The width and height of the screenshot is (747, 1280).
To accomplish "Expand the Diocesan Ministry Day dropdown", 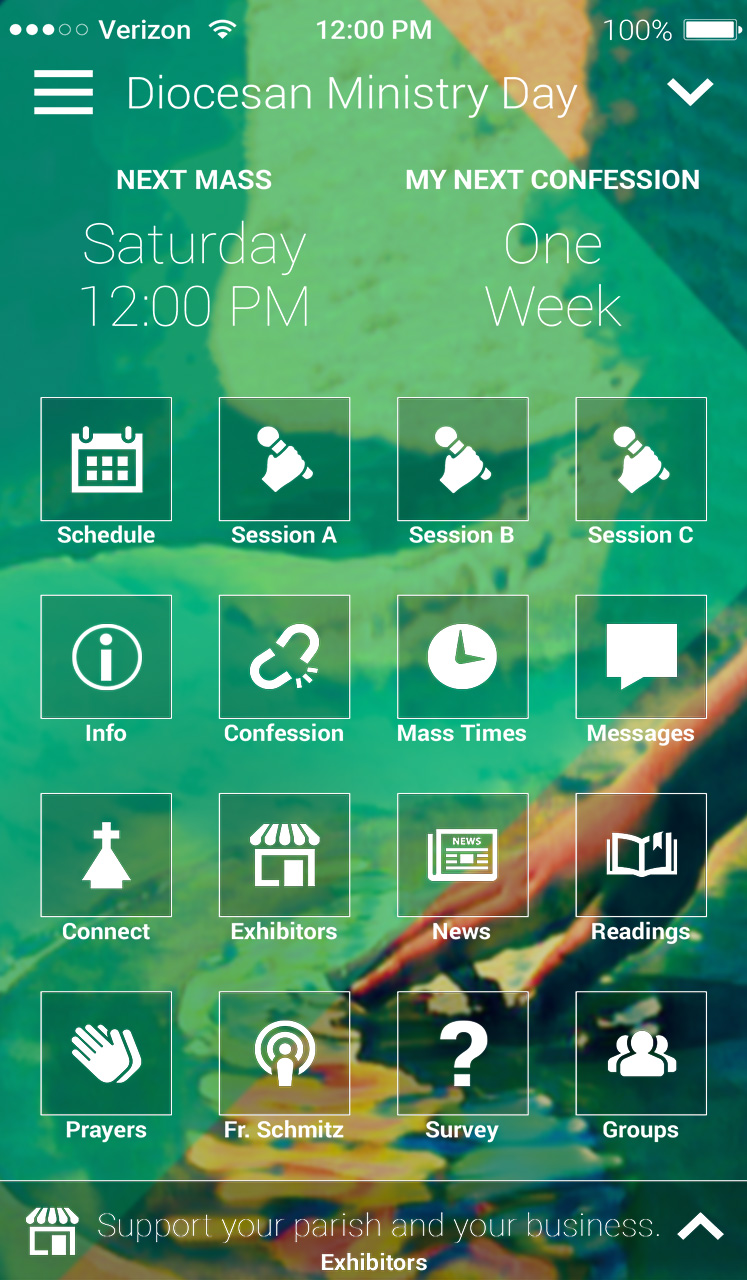I will pyautogui.click(x=690, y=93).
